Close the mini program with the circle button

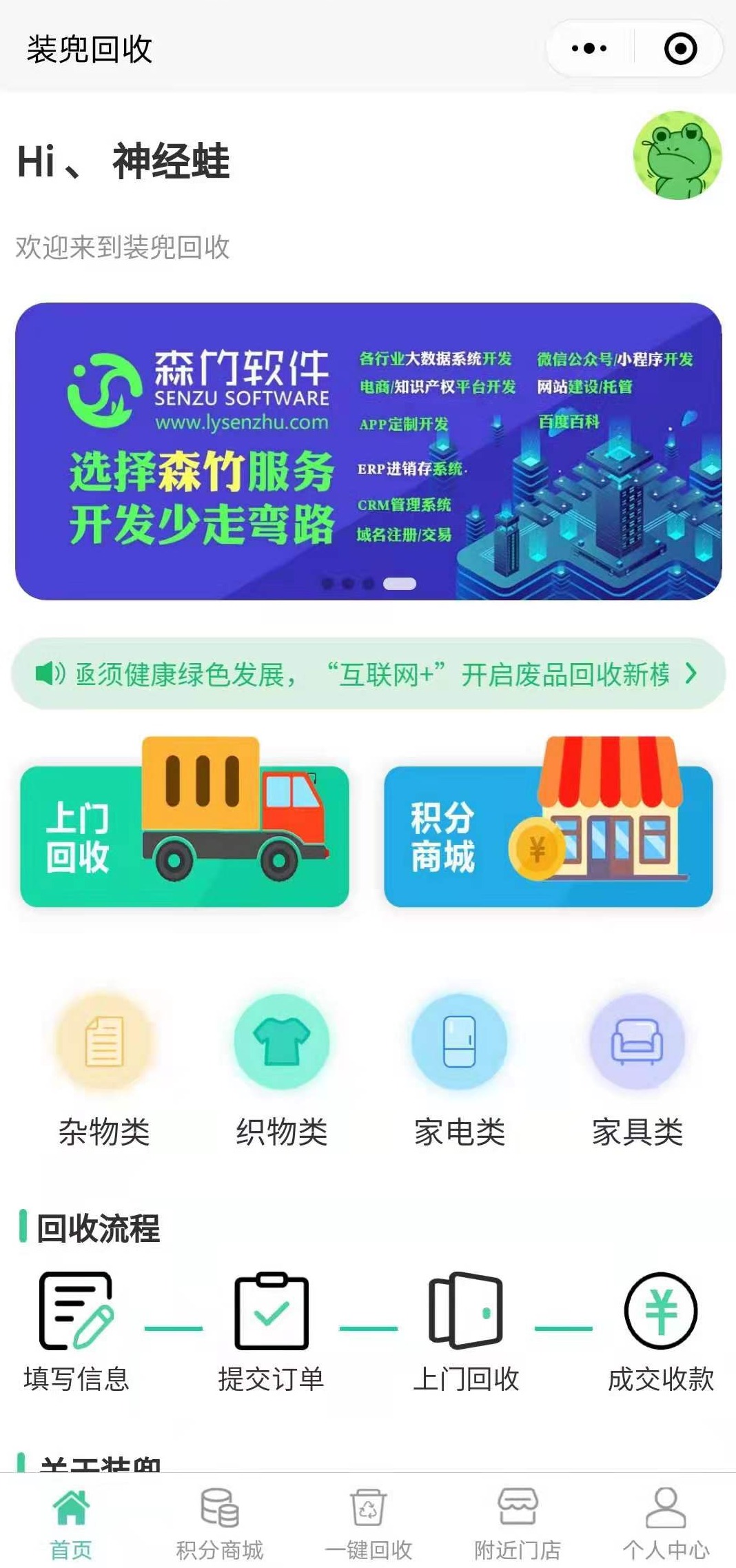click(679, 48)
